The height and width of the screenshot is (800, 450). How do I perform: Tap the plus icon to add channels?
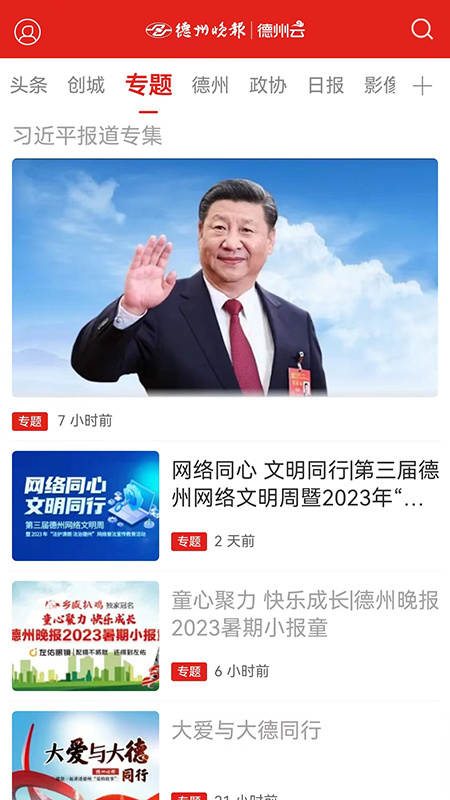(422, 86)
